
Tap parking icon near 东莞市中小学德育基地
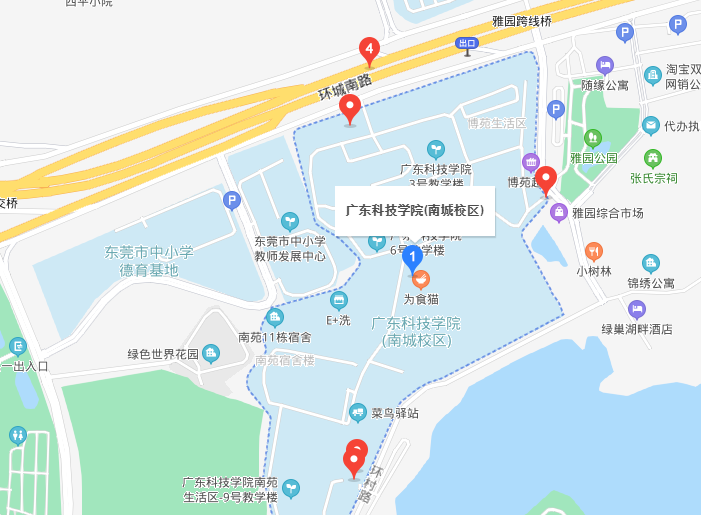(232, 201)
